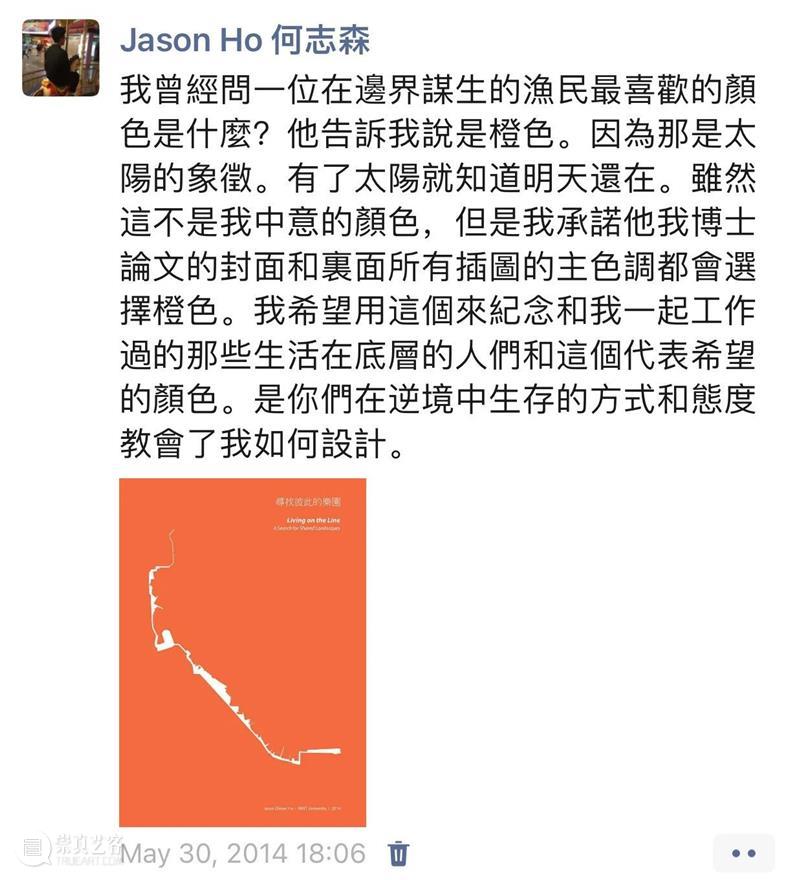Open the profile link Jason Ho 何志森
The height and width of the screenshot is (880, 800).
[x=244, y=39]
